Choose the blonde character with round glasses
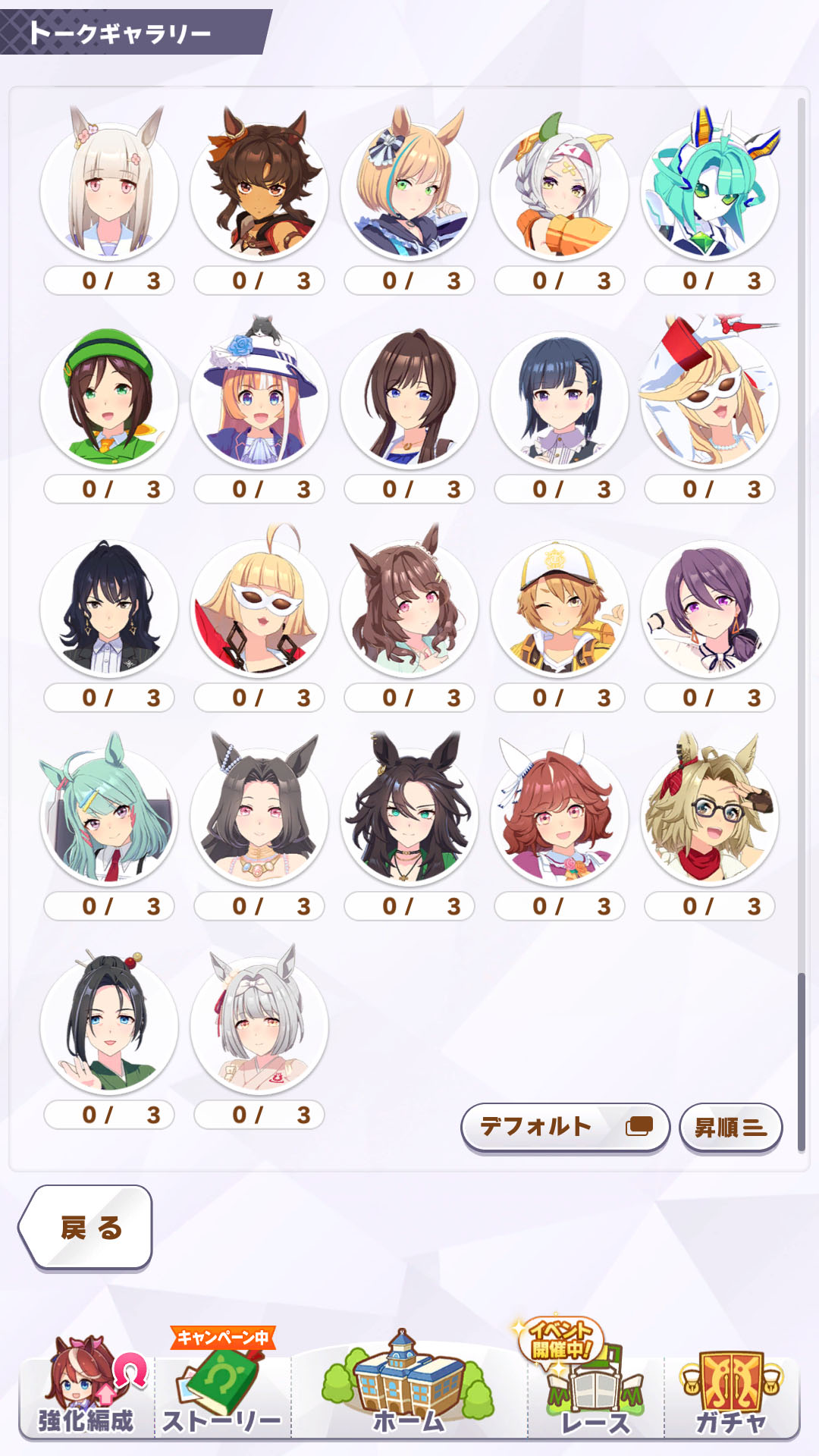Screen dimensions: 819x1456 click(x=710, y=817)
